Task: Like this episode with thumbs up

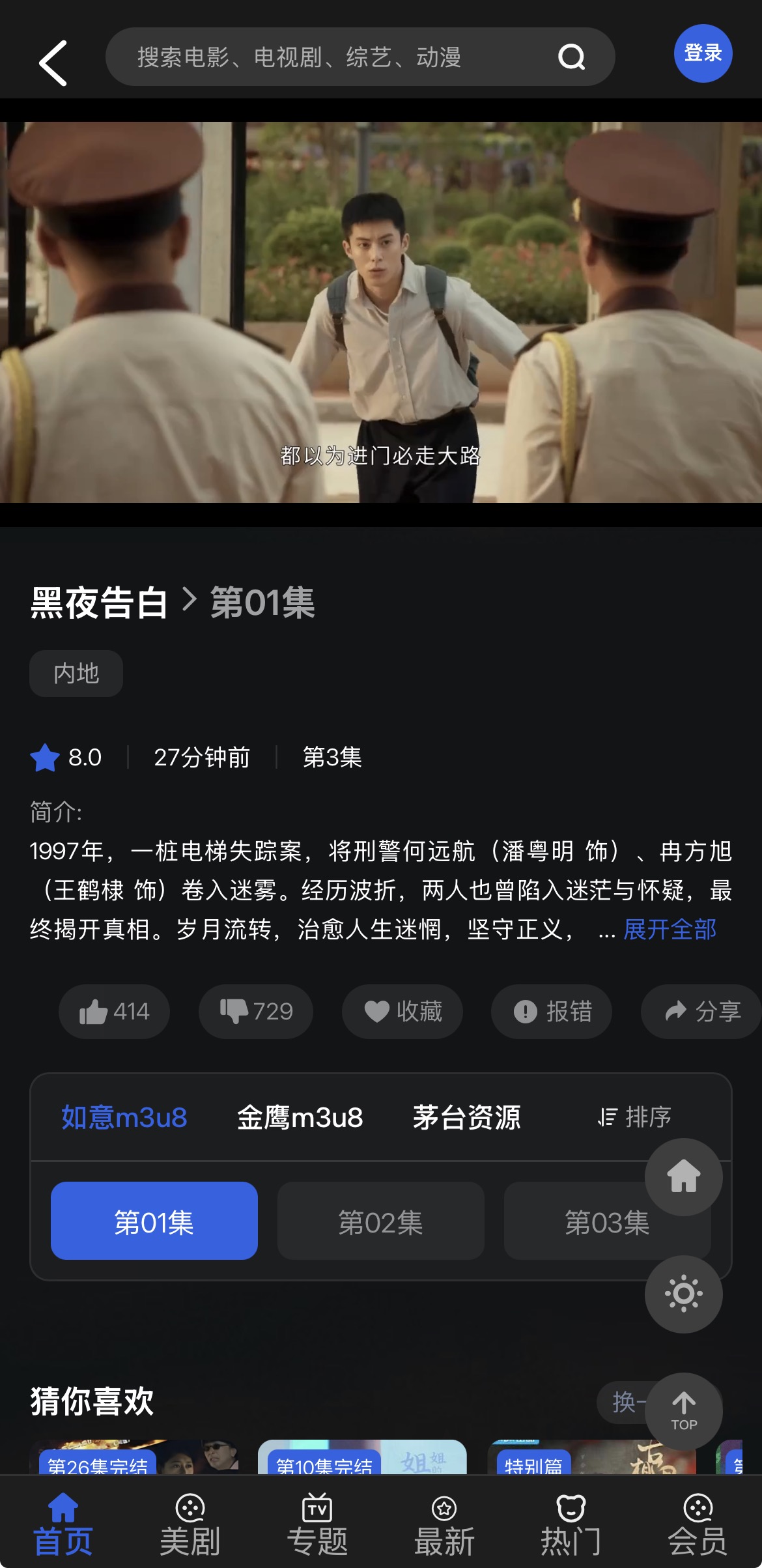Action: pyautogui.click(x=114, y=1012)
